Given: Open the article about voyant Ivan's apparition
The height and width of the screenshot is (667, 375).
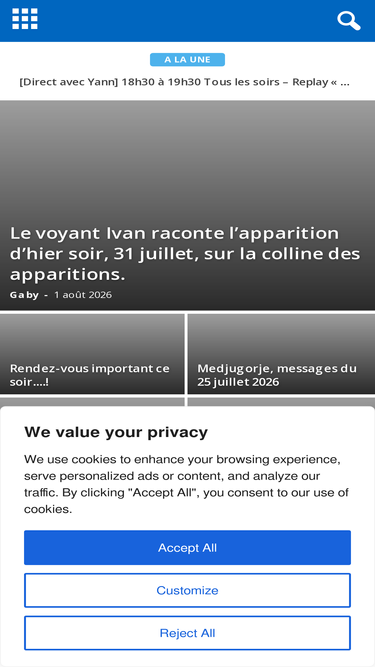Looking at the screenshot, I should tap(185, 254).
